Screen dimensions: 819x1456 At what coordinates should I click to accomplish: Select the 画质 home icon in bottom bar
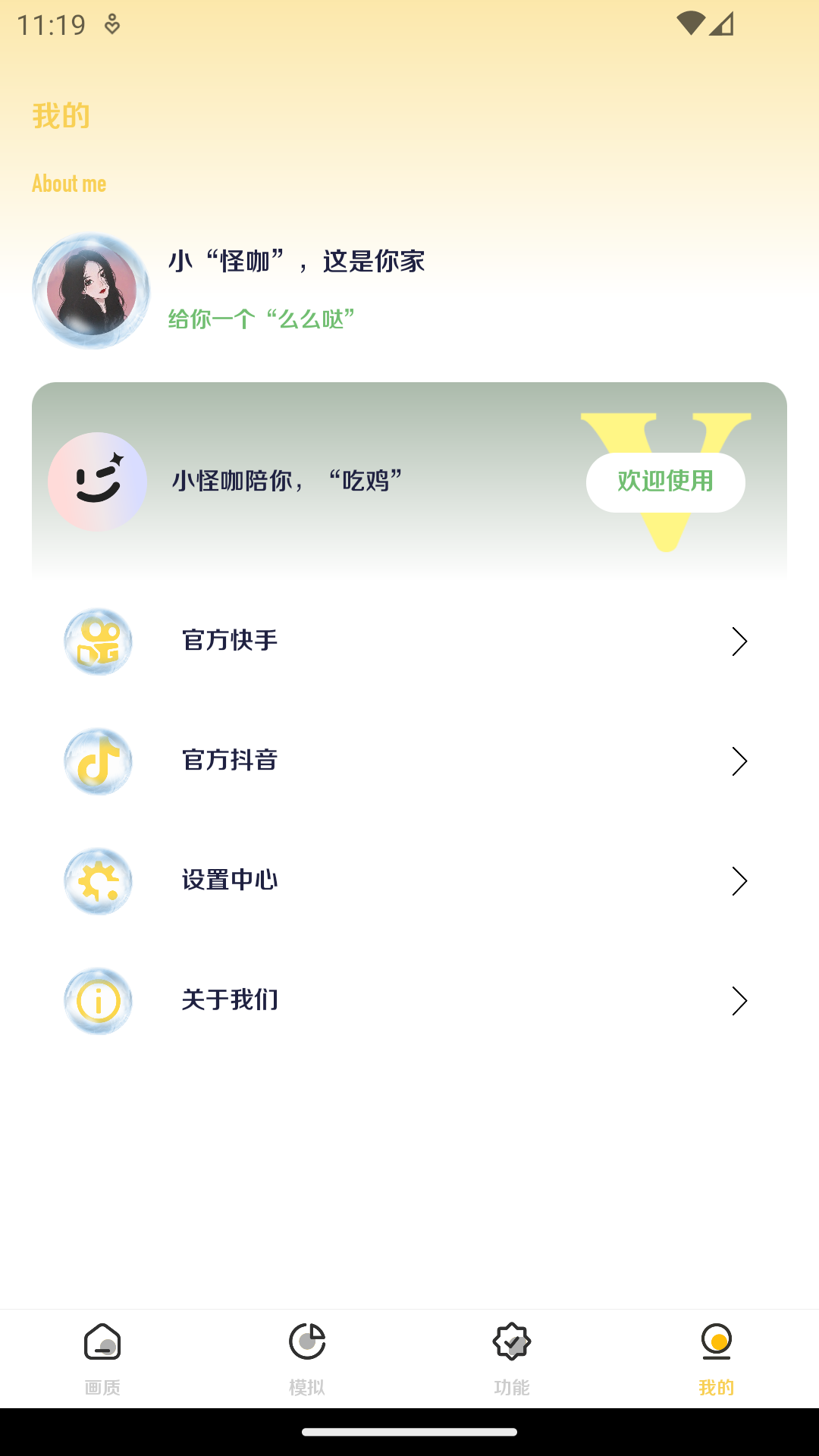pos(102,1341)
